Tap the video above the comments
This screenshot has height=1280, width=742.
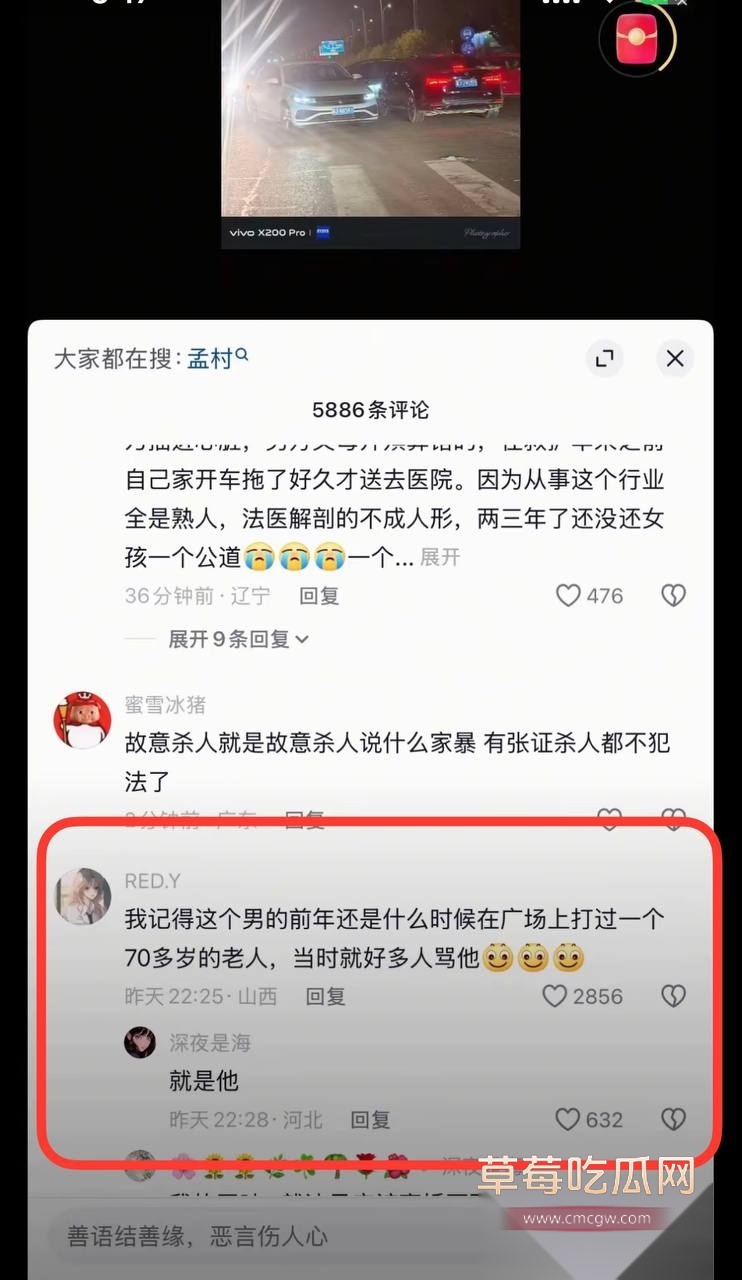coord(370,120)
